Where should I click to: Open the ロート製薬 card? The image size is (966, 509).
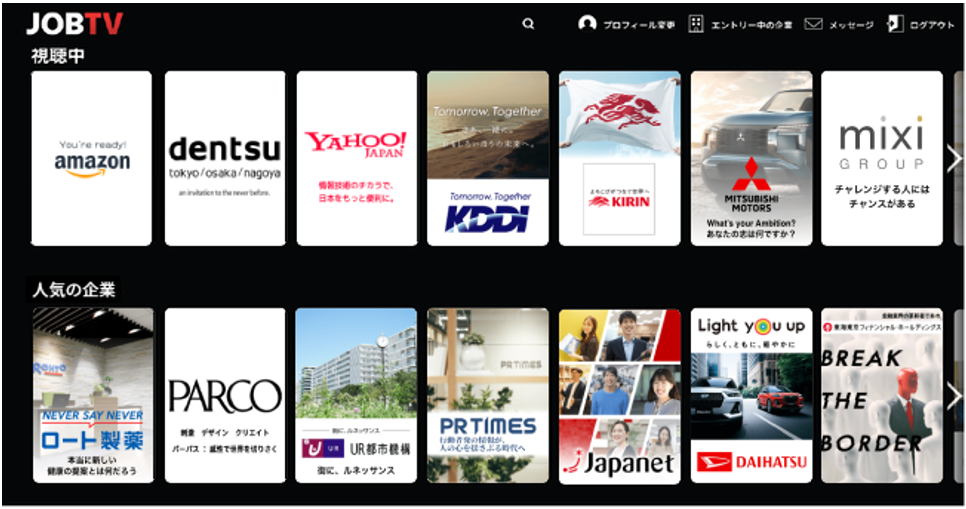[x=92, y=395]
